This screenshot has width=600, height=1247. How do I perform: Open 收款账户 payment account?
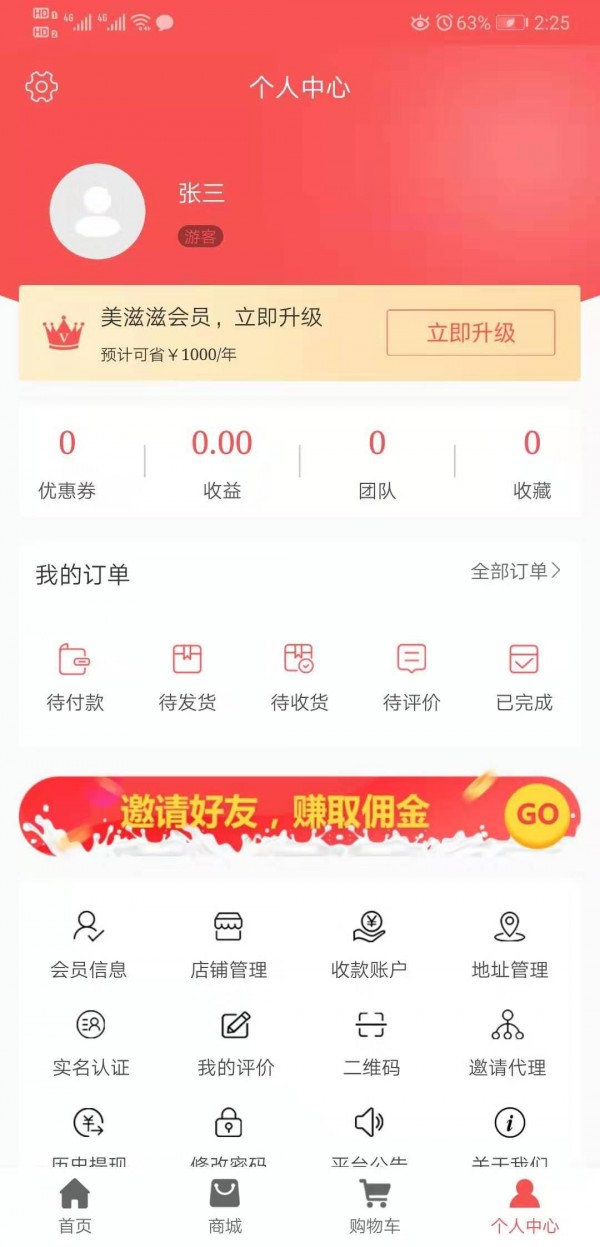[x=369, y=943]
